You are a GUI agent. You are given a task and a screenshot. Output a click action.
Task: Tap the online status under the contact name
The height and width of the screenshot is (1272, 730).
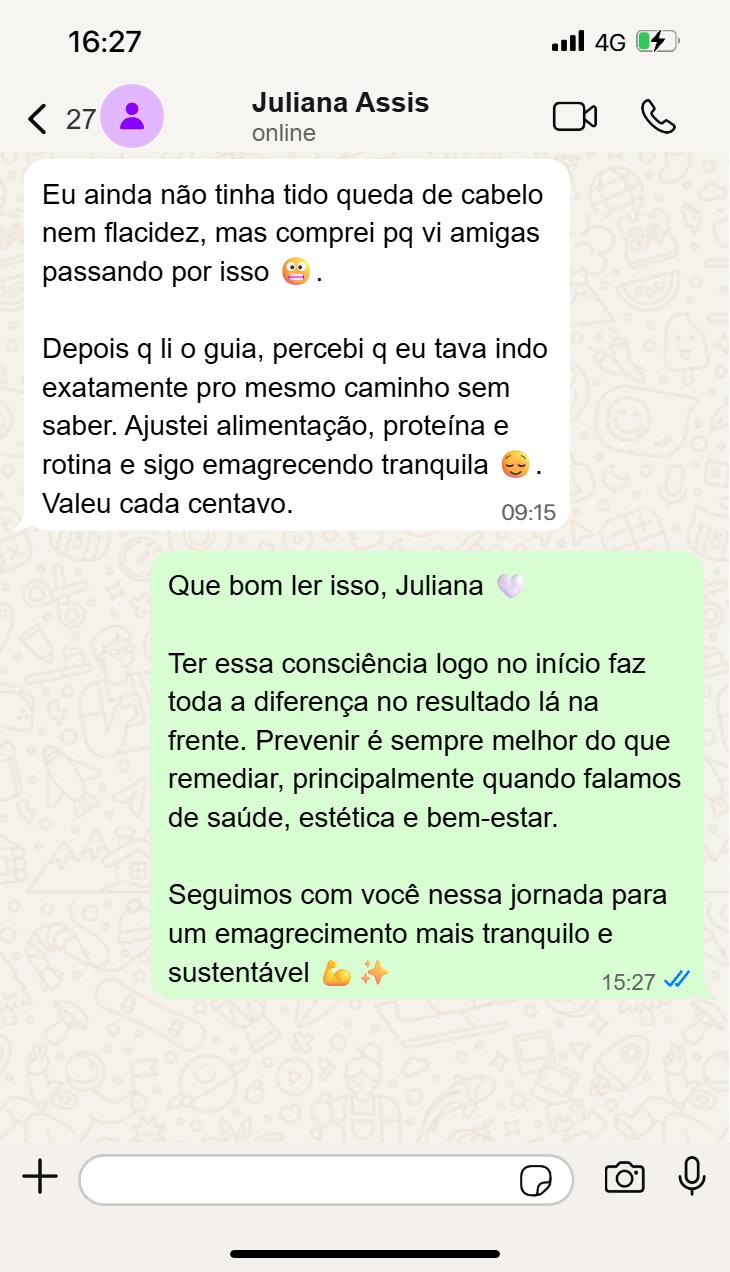tap(284, 132)
